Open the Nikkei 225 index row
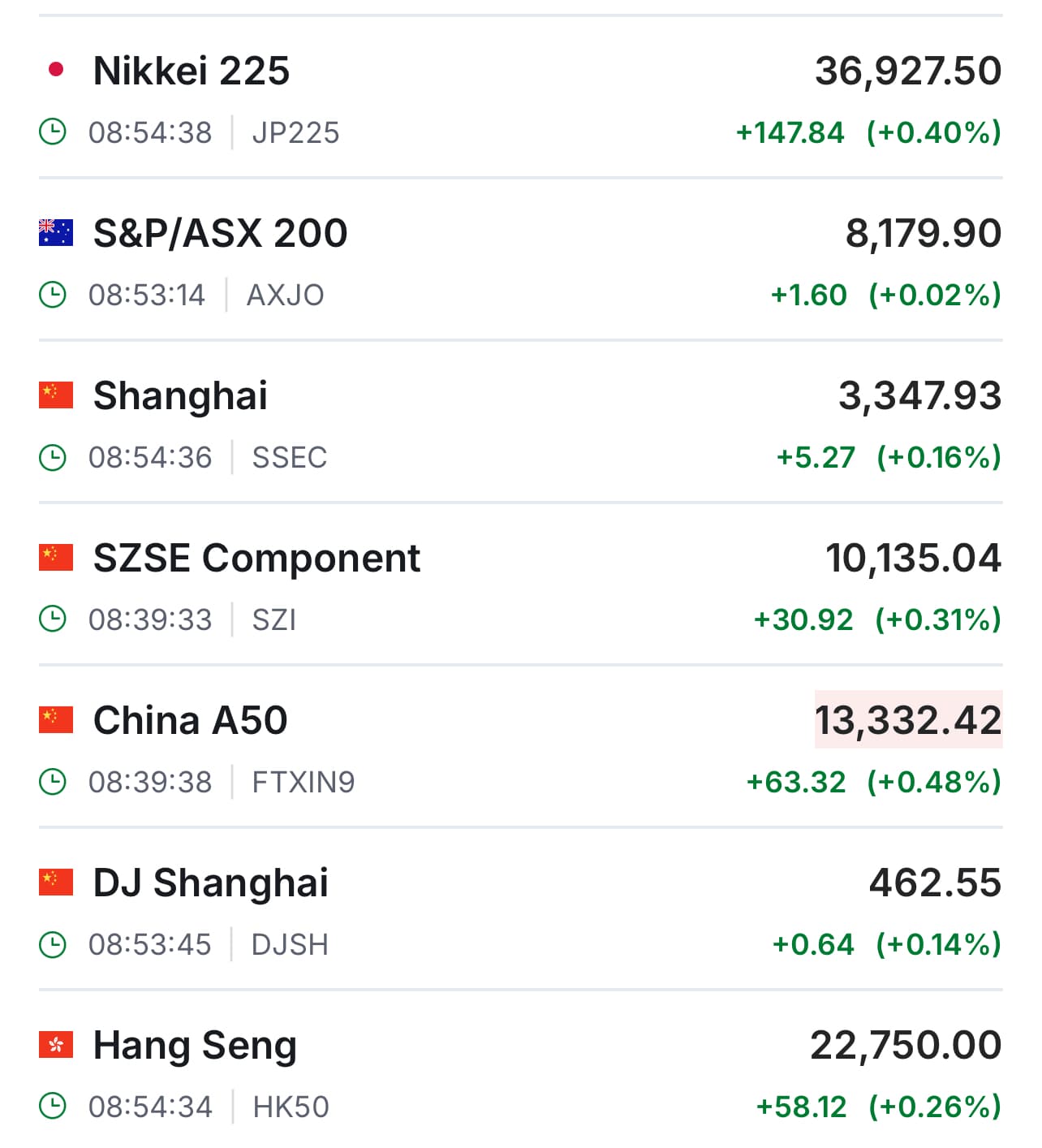1042x1148 pixels. point(192,71)
